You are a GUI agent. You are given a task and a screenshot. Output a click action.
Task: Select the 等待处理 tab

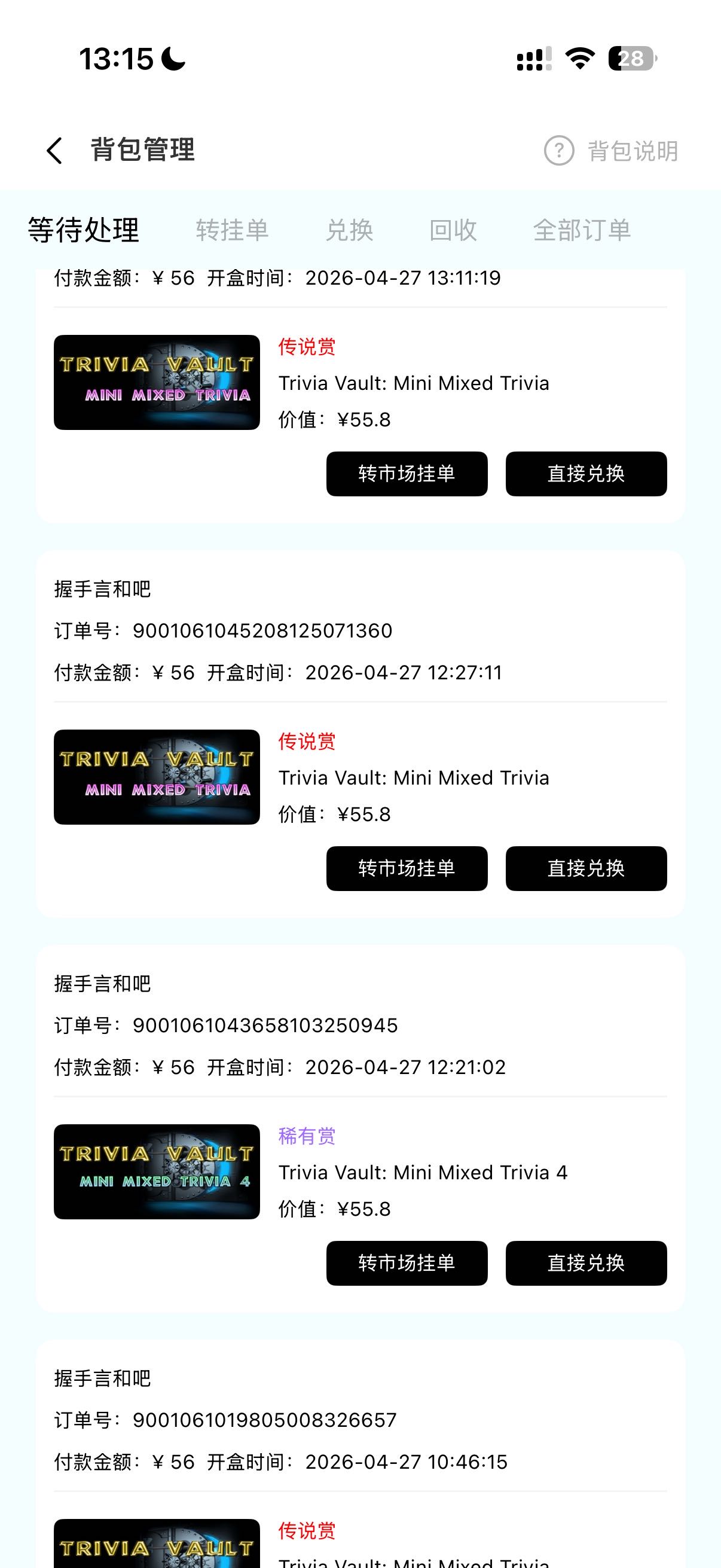click(83, 230)
